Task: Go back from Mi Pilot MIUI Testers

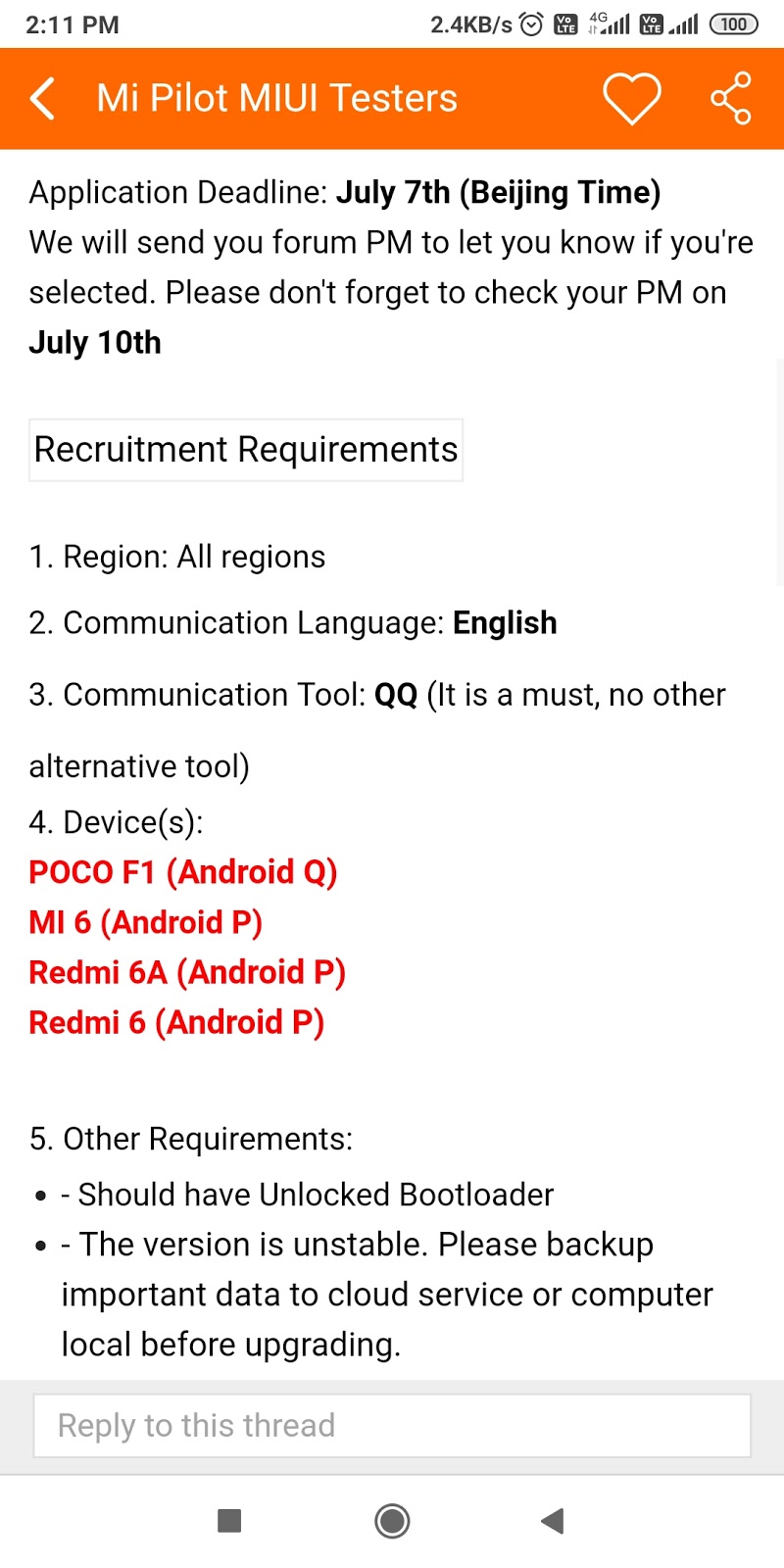Action: point(42,99)
